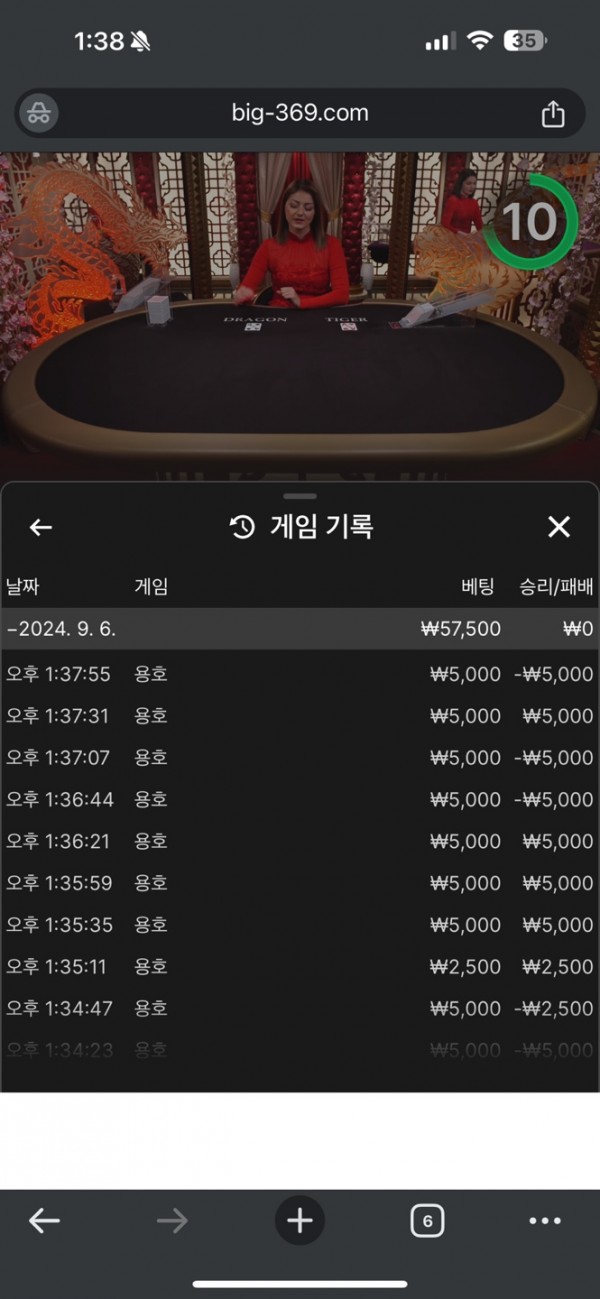Tap the drag handle on the history panel
Screen dimensions: 600x1299
pyautogui.click(x=300, y=496)
